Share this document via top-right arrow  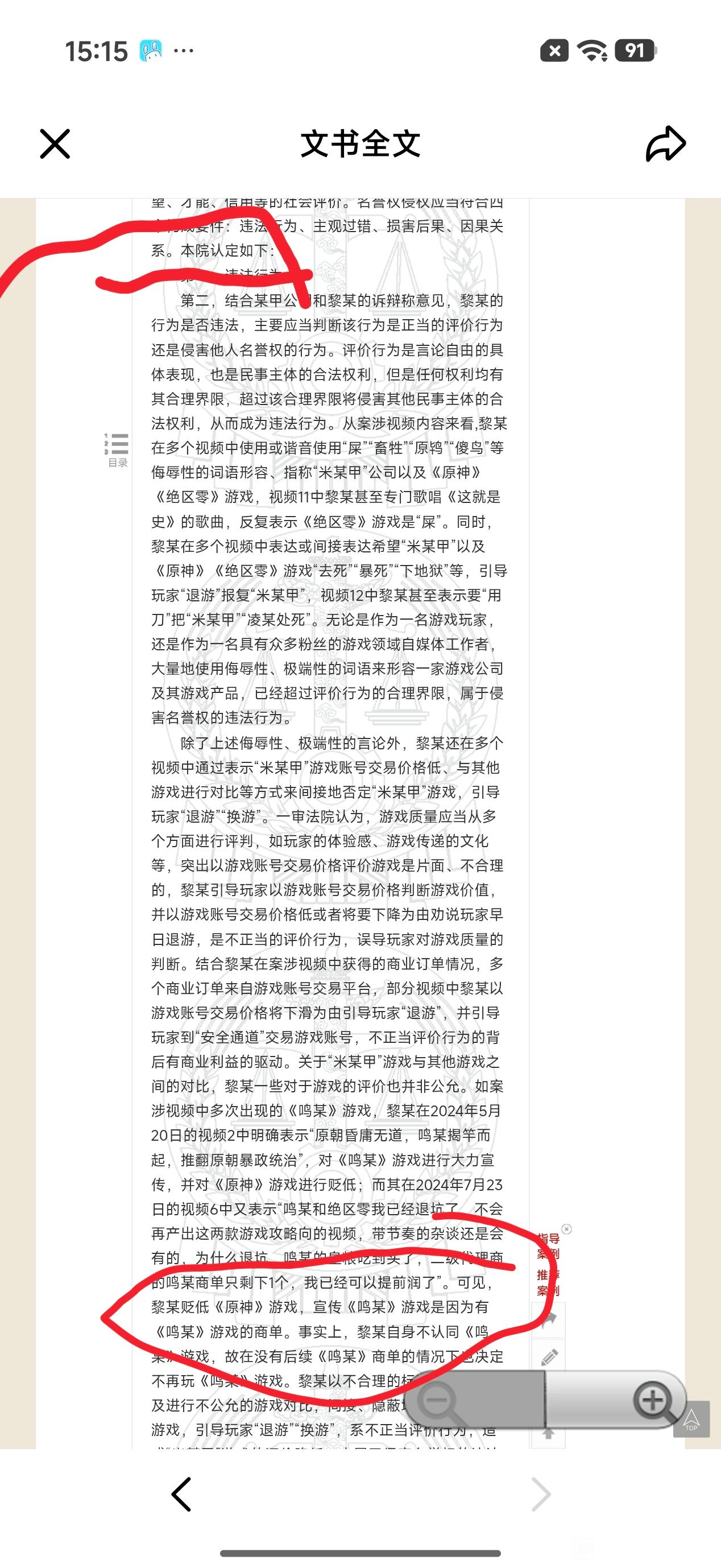click(666, 143)
